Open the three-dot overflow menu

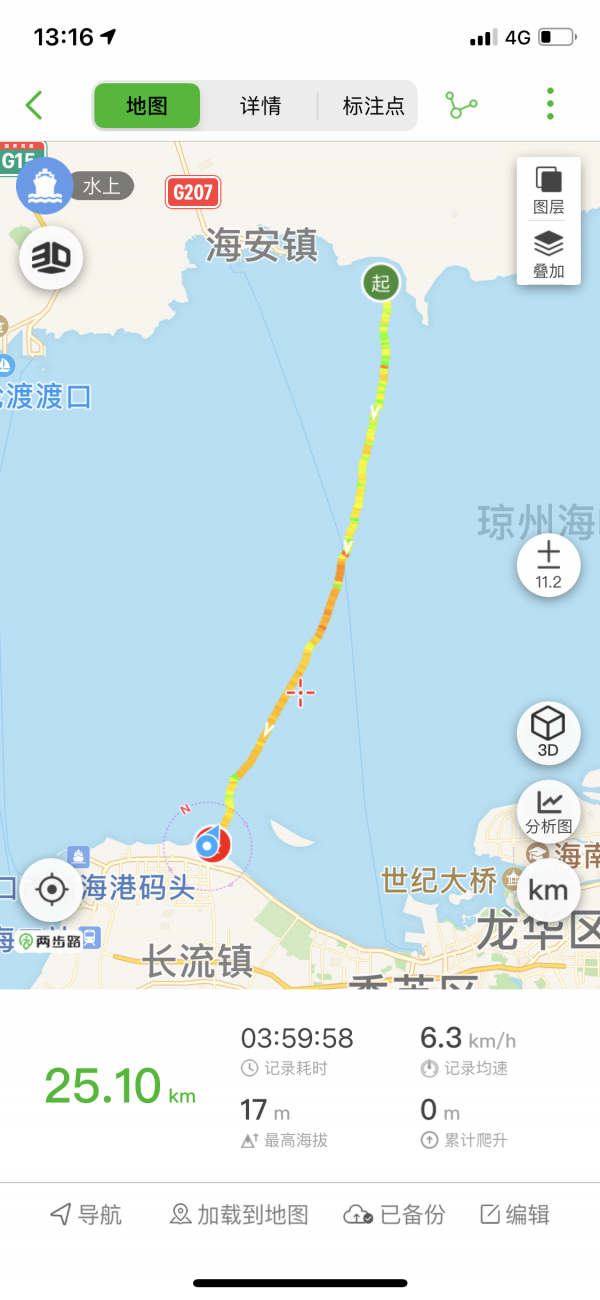[x=550, y=104]
